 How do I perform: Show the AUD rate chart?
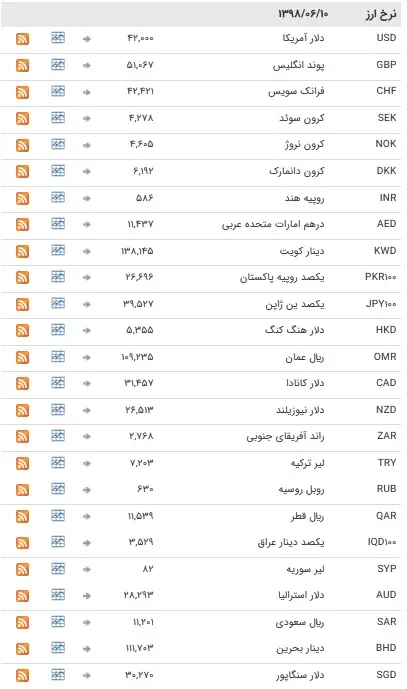(58, 595)
